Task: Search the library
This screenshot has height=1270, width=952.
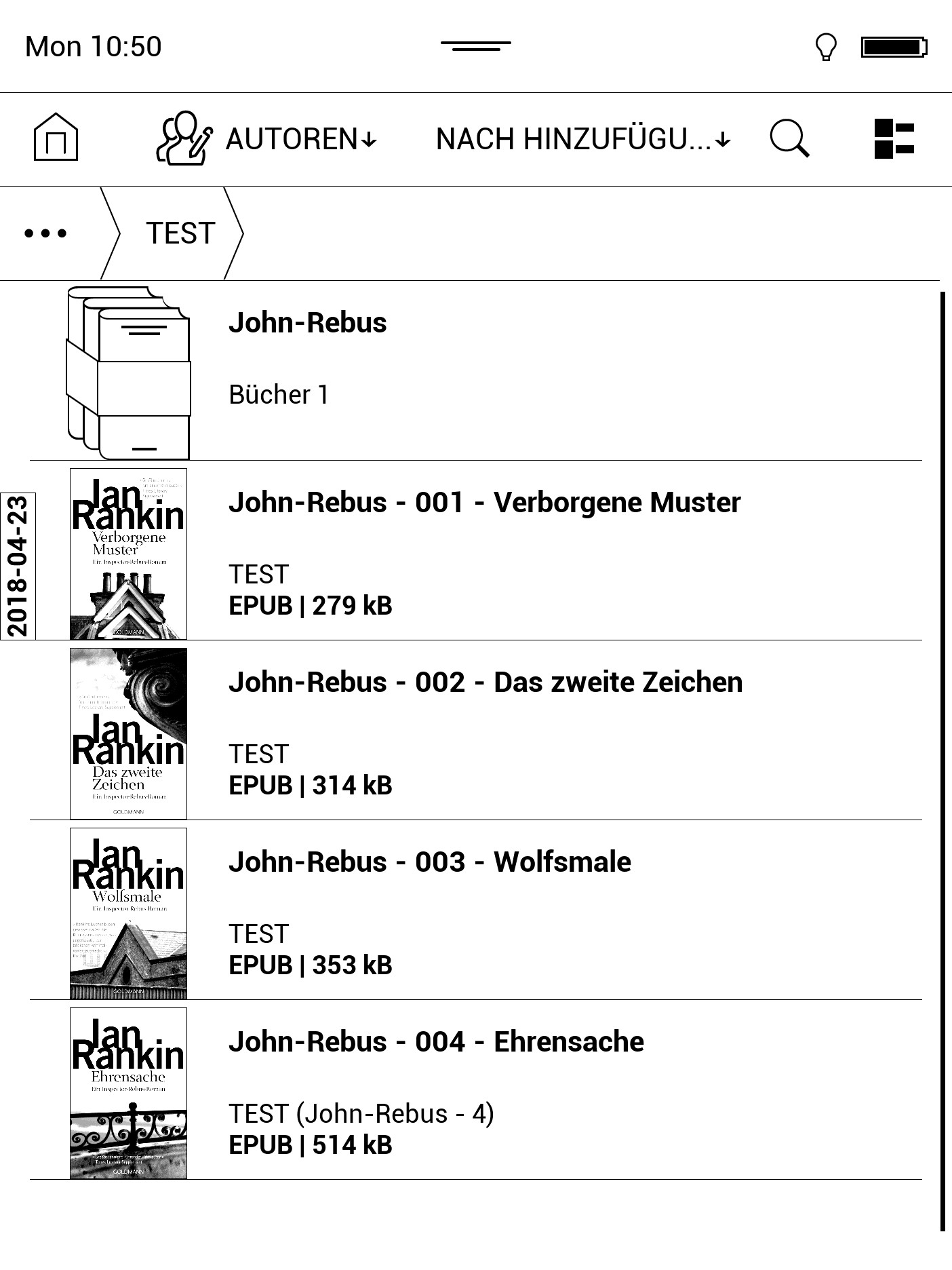Action: pos(789,139)
